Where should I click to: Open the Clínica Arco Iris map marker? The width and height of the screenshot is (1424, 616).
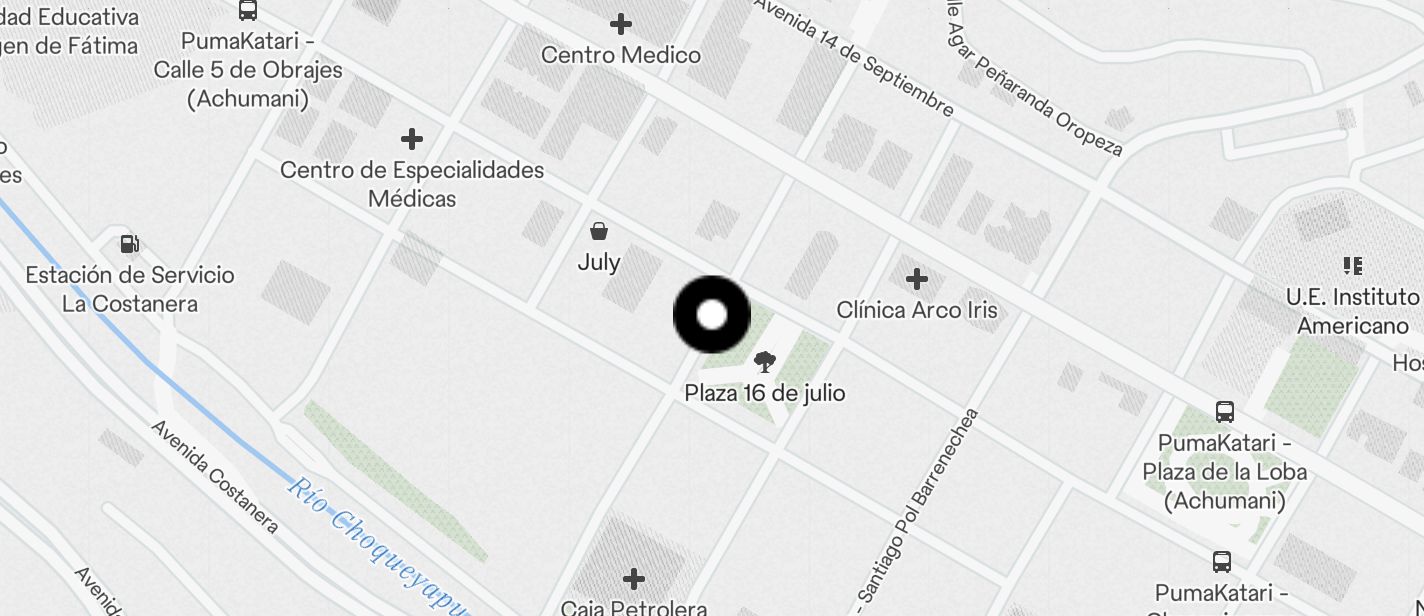pos(916,280)
